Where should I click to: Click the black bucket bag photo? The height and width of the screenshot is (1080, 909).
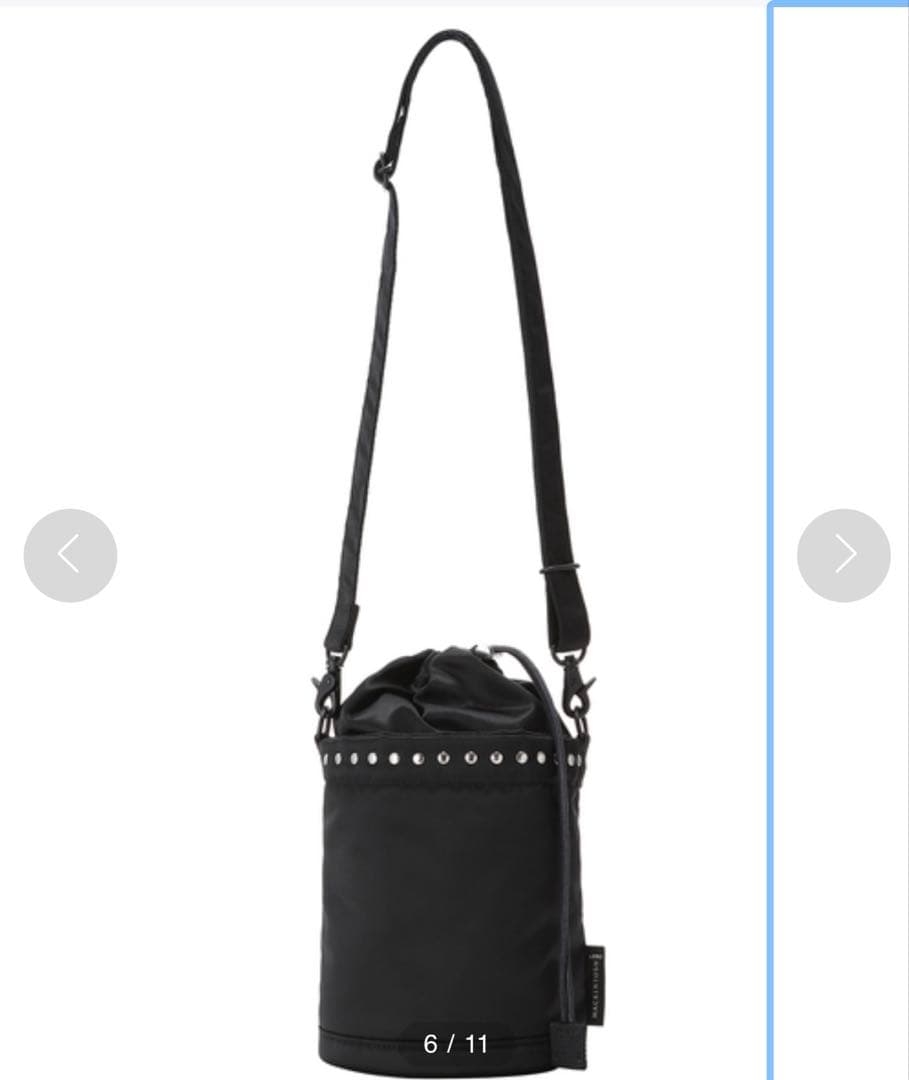450,870
